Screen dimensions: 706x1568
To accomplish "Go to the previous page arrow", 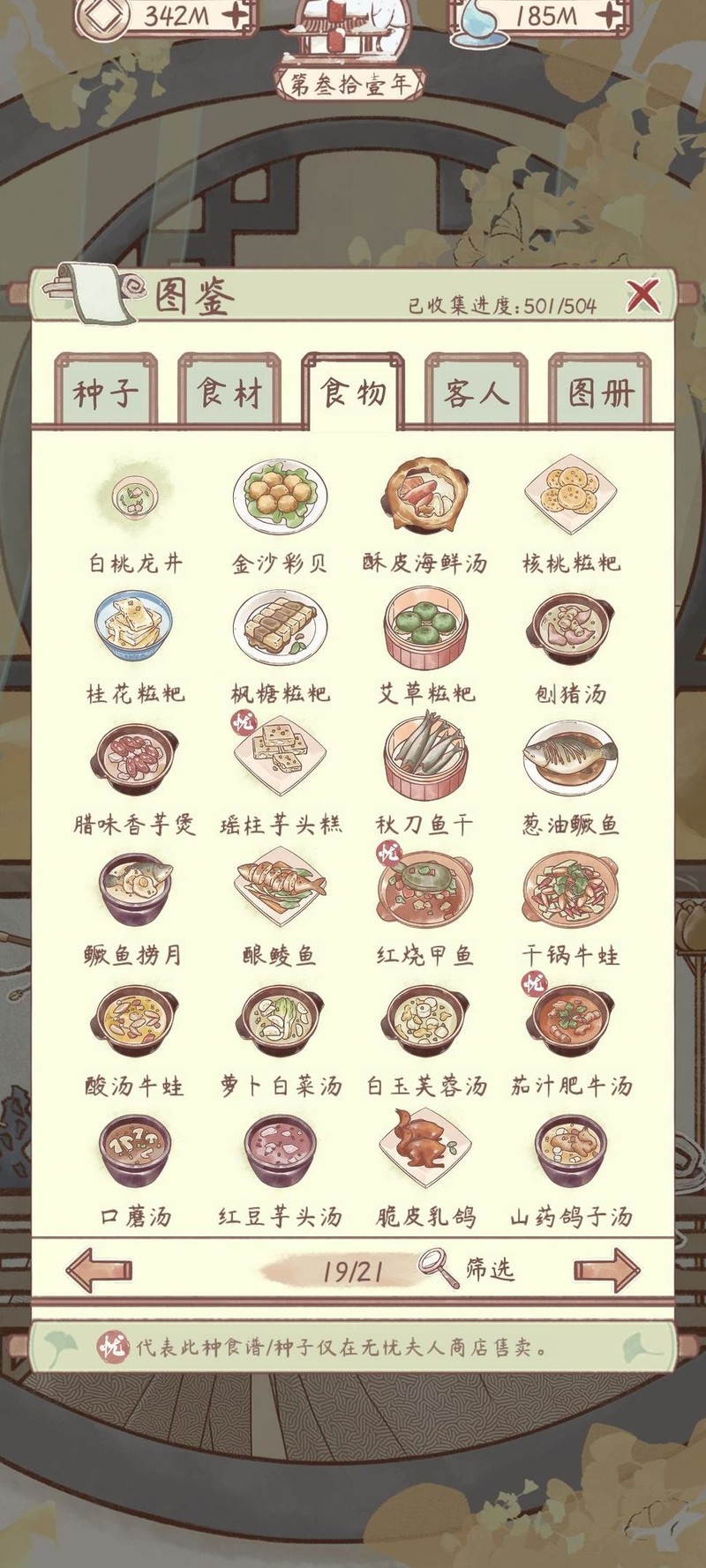I will [x=99, y=1270].
